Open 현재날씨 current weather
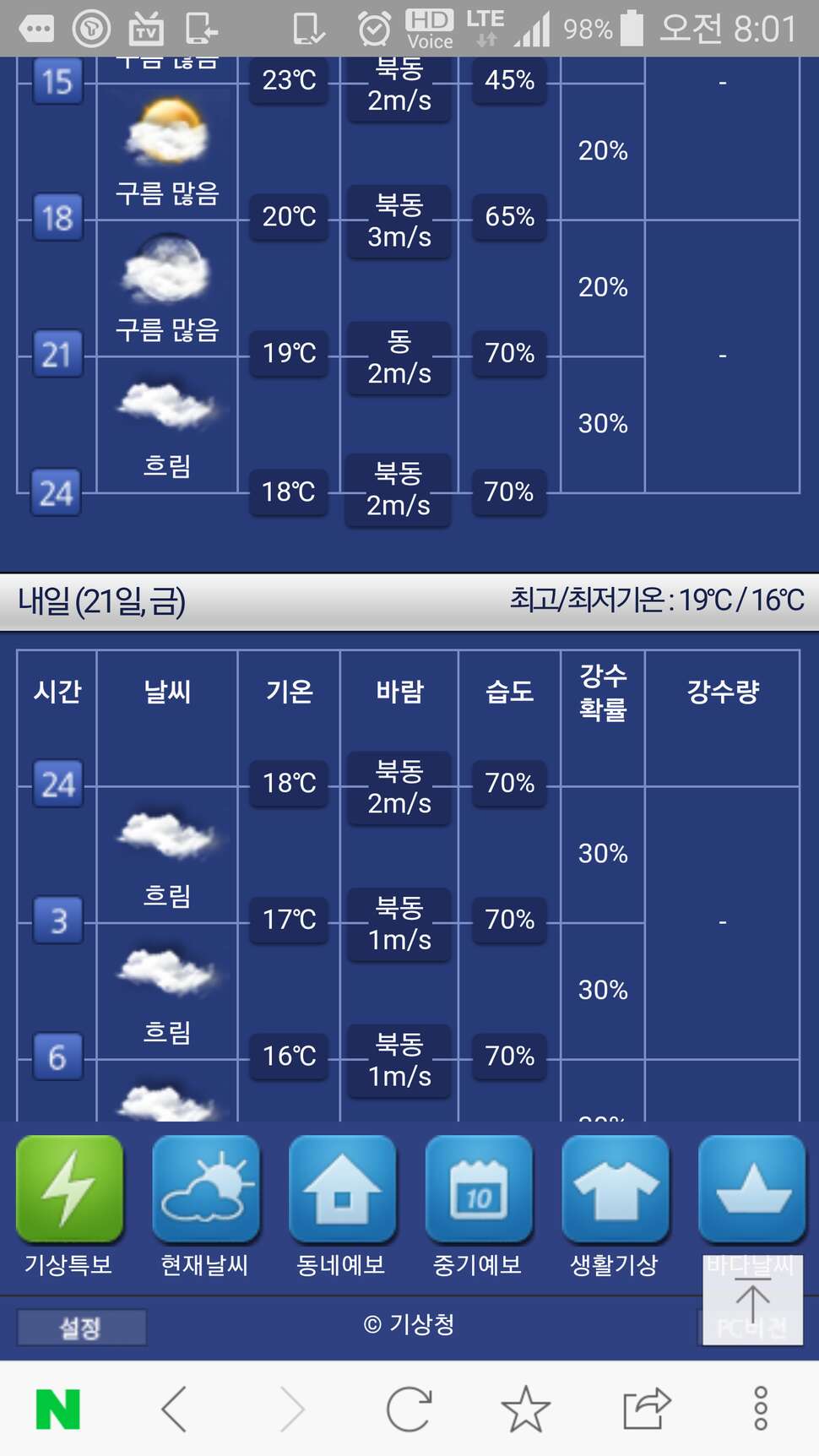 (x=205, y=1206)
